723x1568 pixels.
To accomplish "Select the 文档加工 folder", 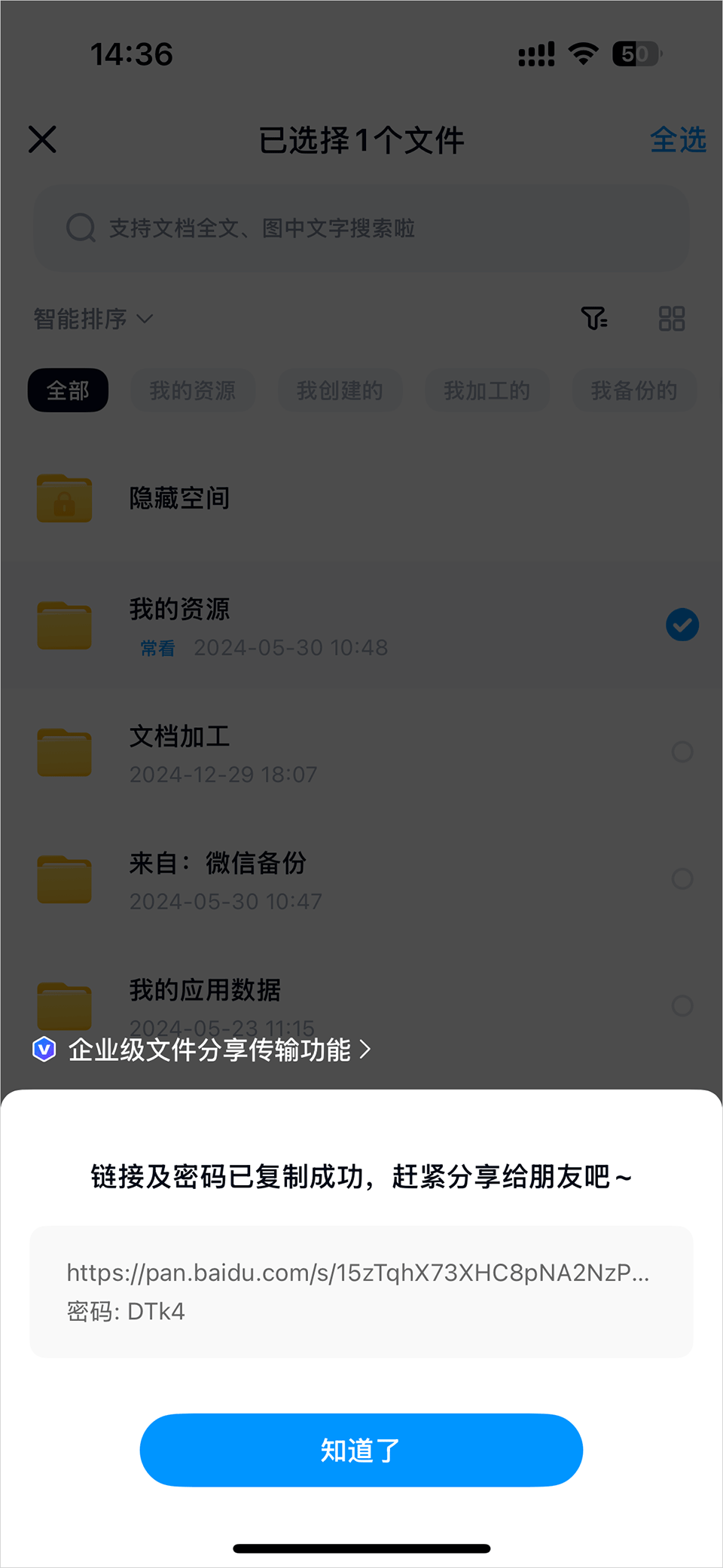I will tap(682, 752).
